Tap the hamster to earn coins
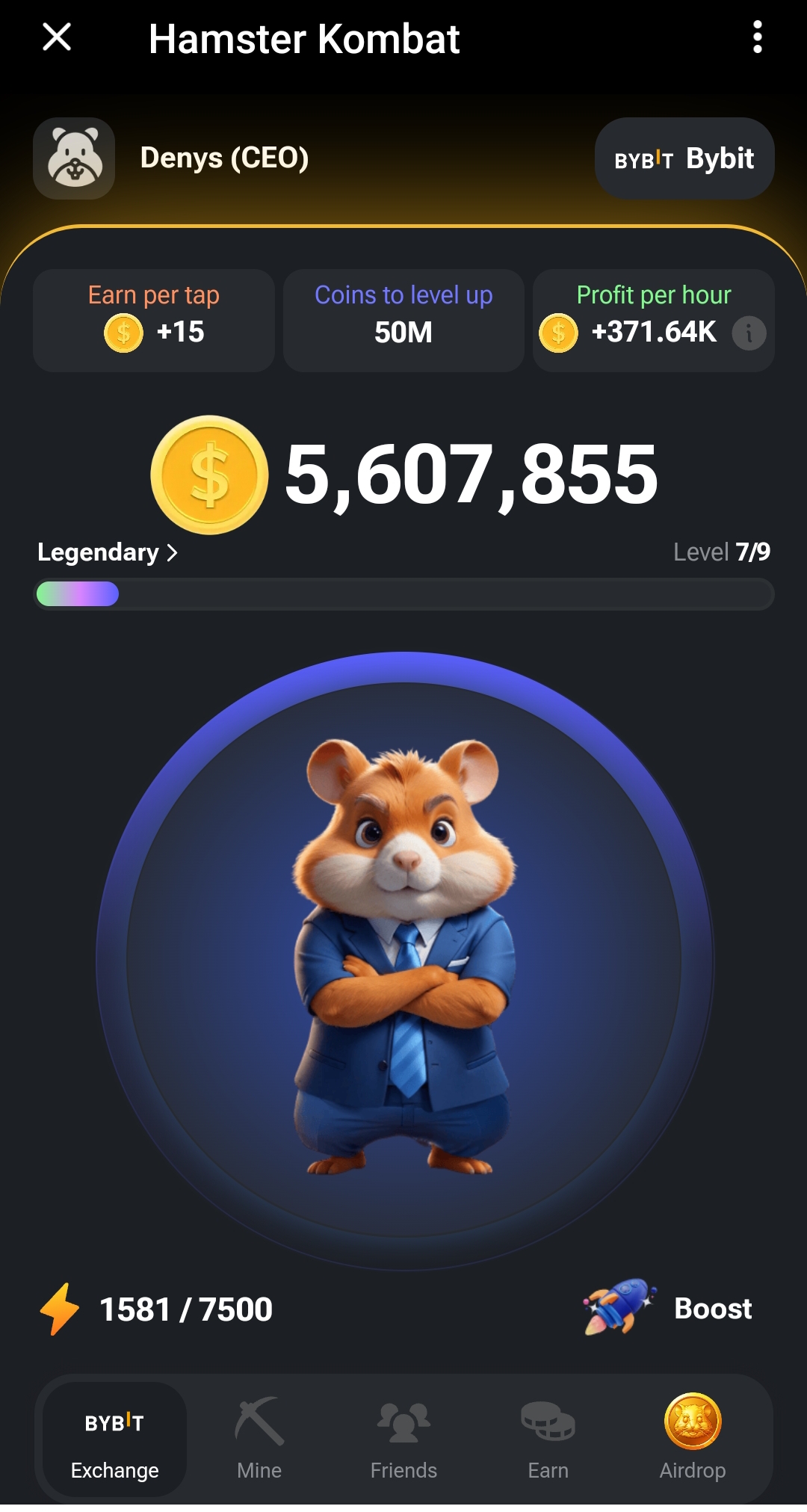Viewport: 807px width, 1512px height. coord(403,960)
